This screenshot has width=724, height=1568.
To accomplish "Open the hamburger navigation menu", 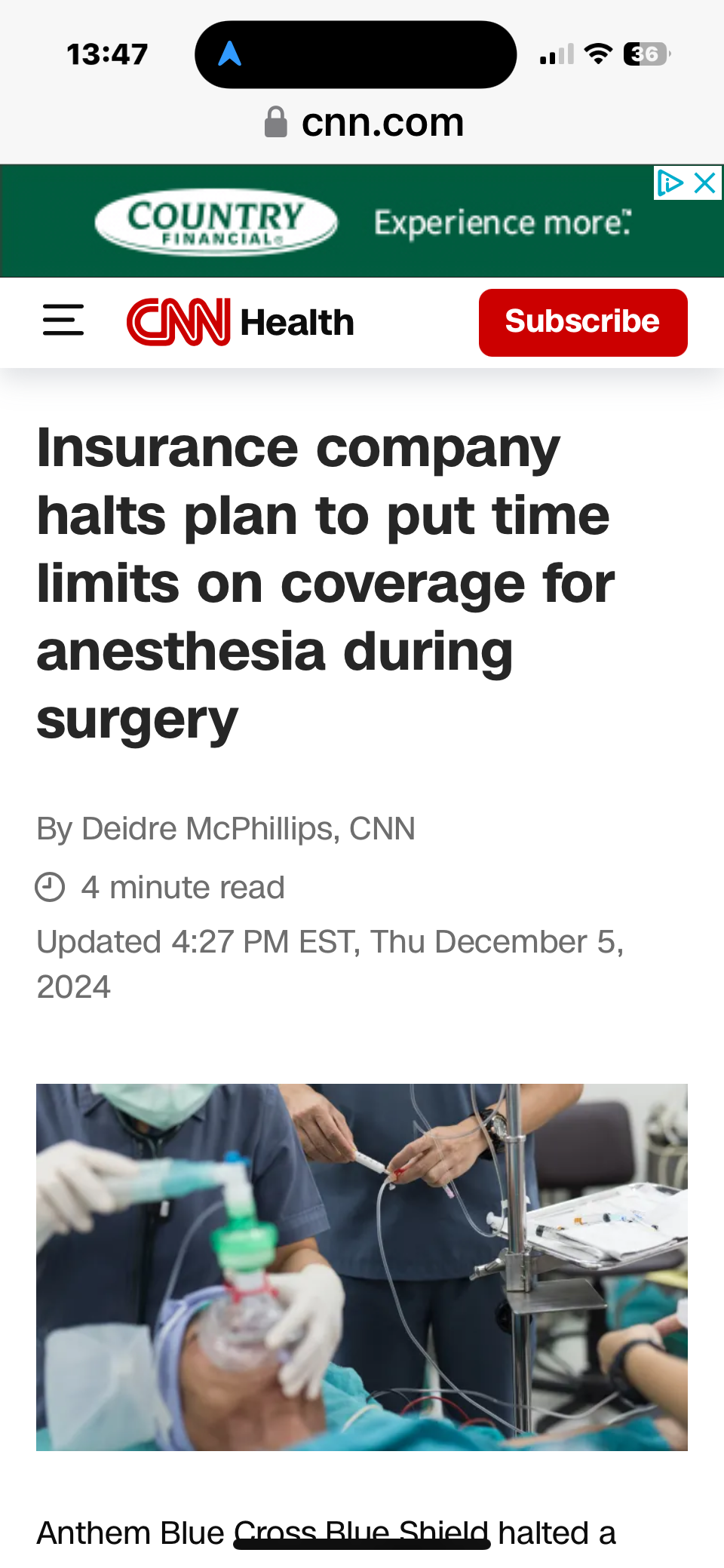I will [x=63, y=321].
